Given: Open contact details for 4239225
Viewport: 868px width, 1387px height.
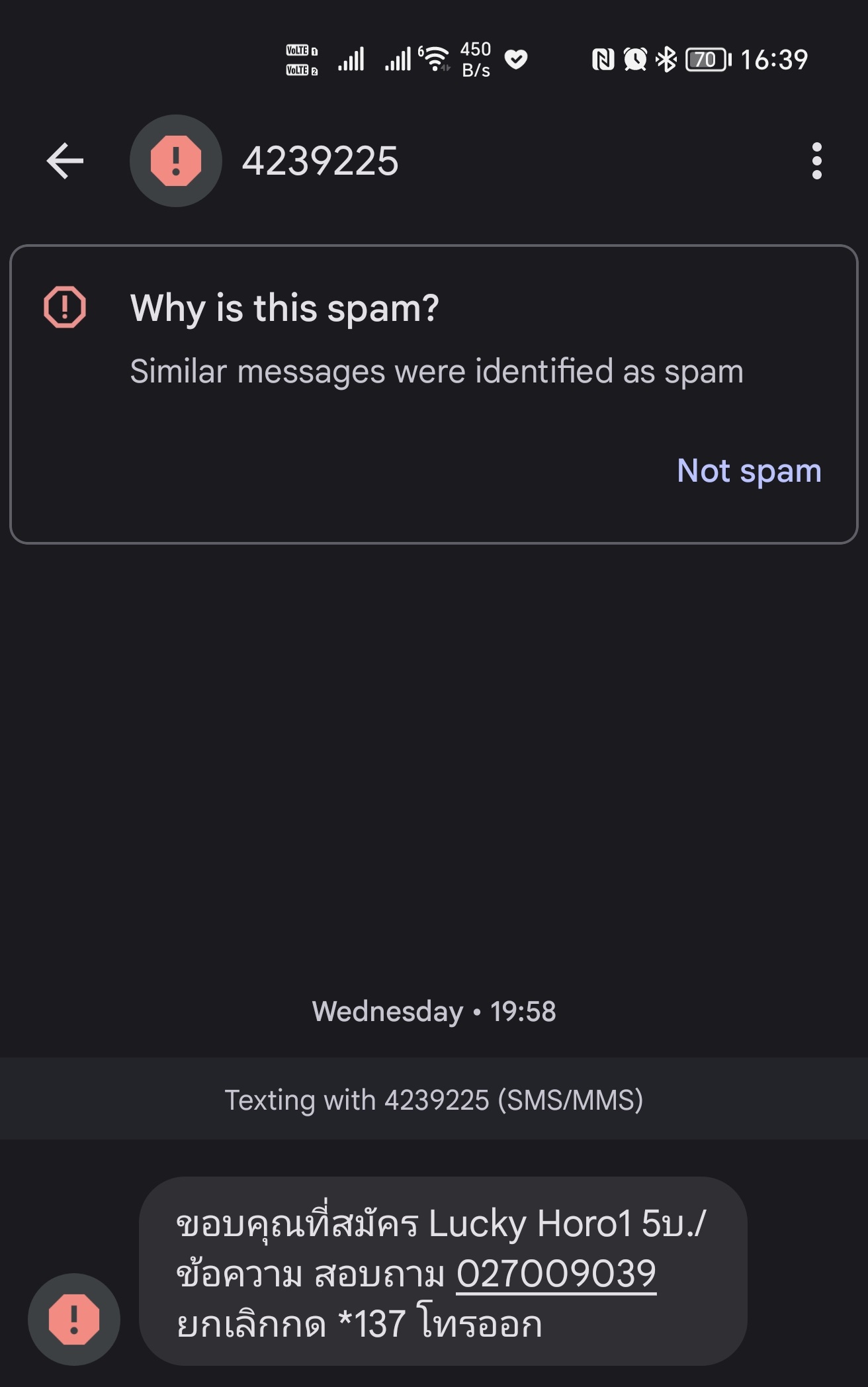Looking at the screenshot, I should (320, 161).
